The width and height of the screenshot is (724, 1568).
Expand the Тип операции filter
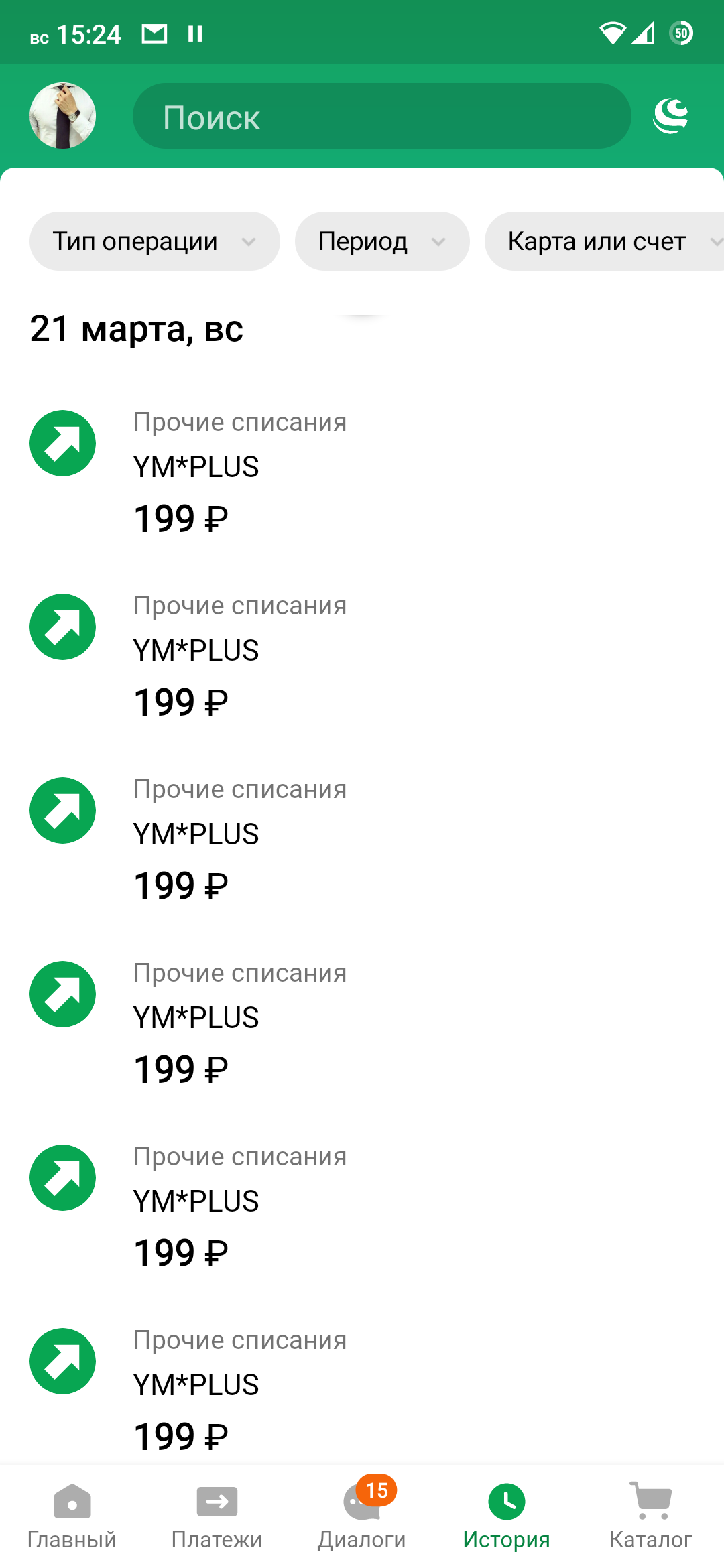154,241
